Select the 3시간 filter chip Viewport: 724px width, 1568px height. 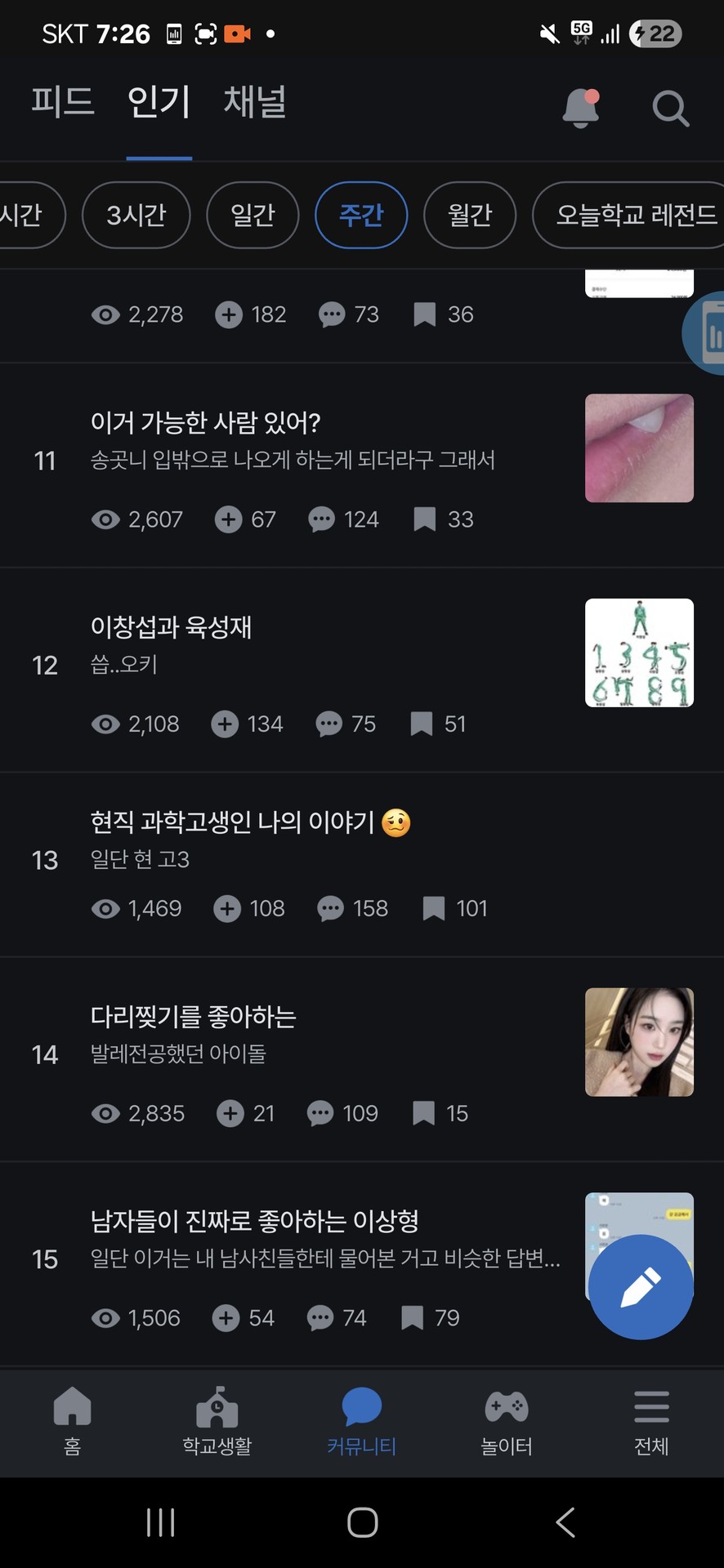tap(136, 215)
